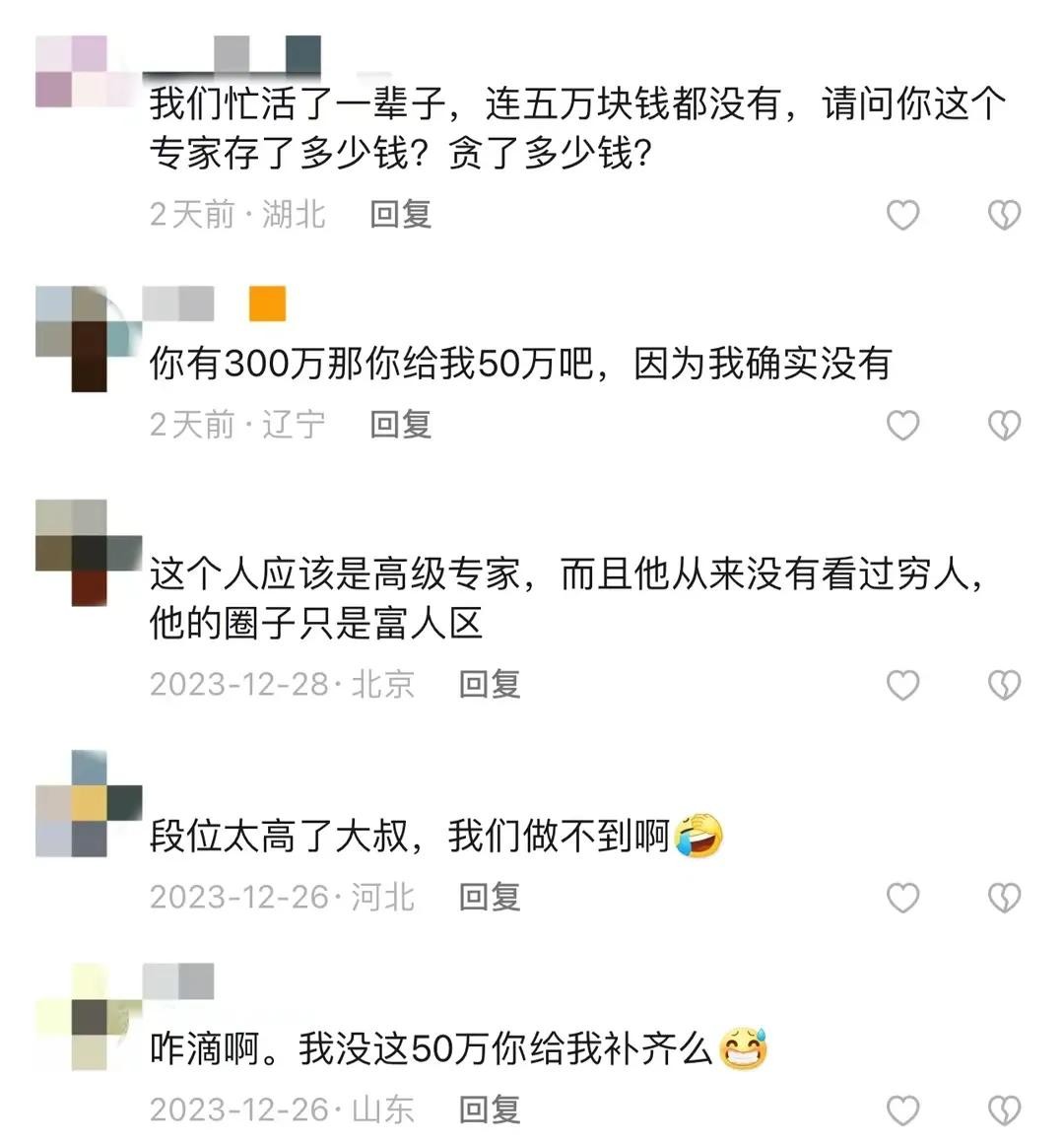Like the 山东 comment 咋滴啊
This screenshot has width=1064, height=1143.
coord(902,1110)
